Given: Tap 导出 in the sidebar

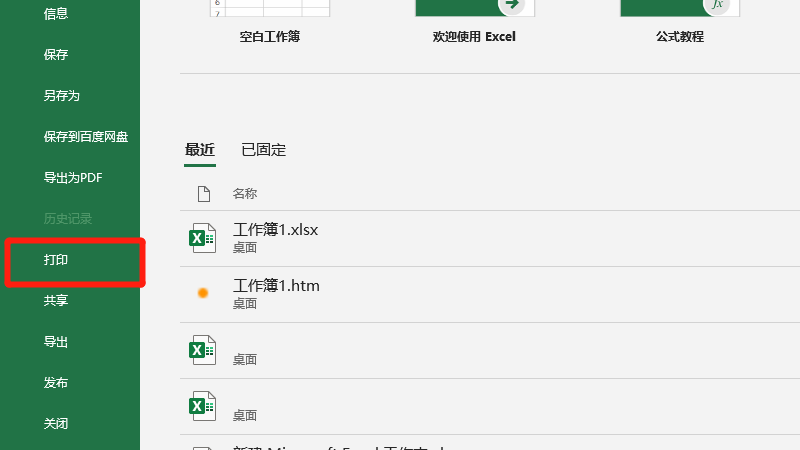Looking at the screenshot, I should click(56, 342).
